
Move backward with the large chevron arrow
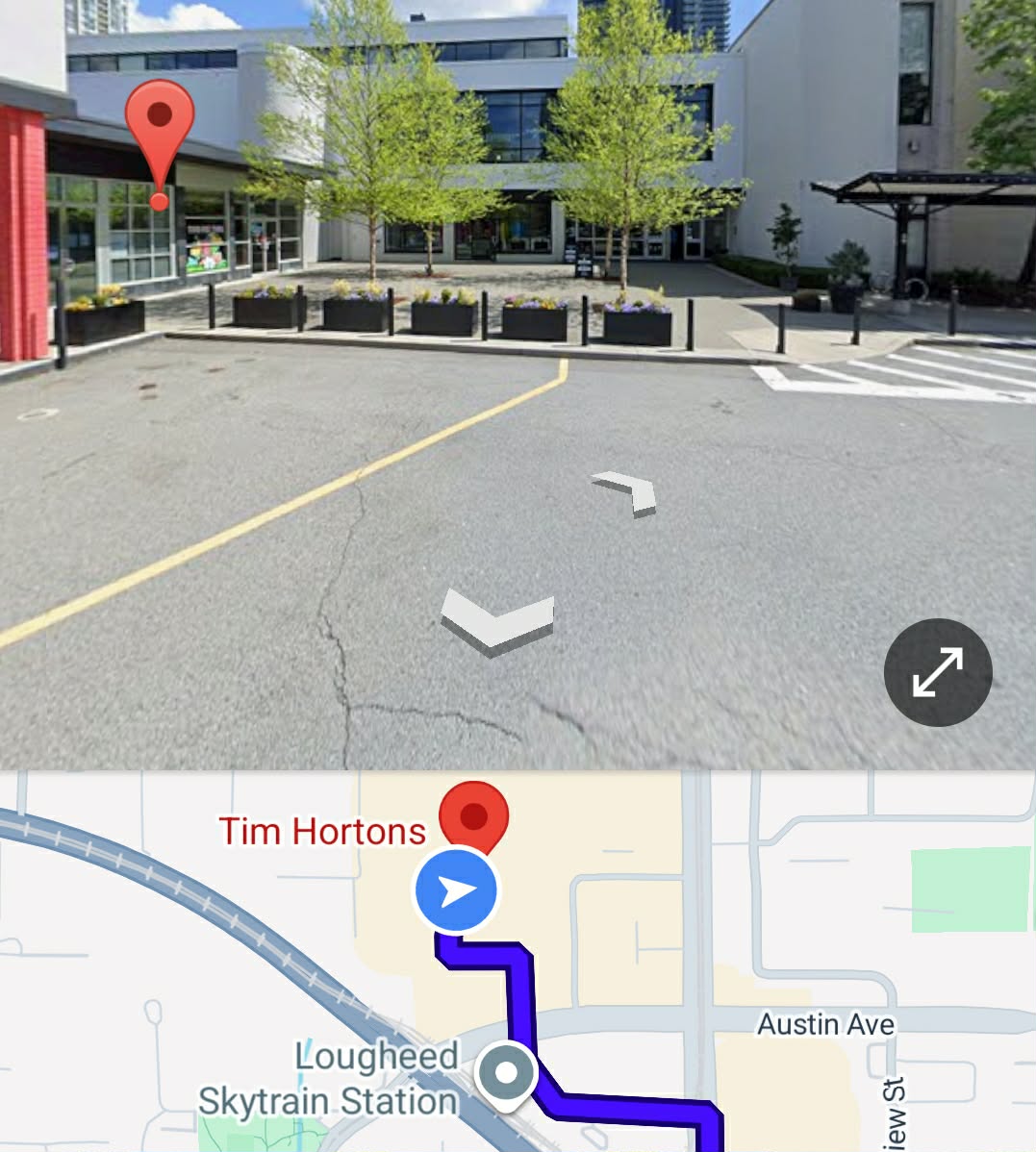click(x=497, y=624)
